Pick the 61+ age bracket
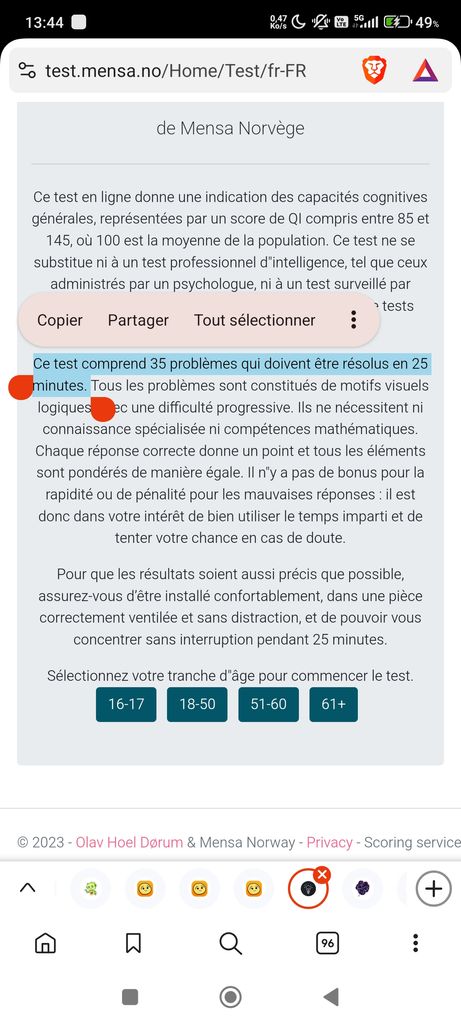 point(334,705)
